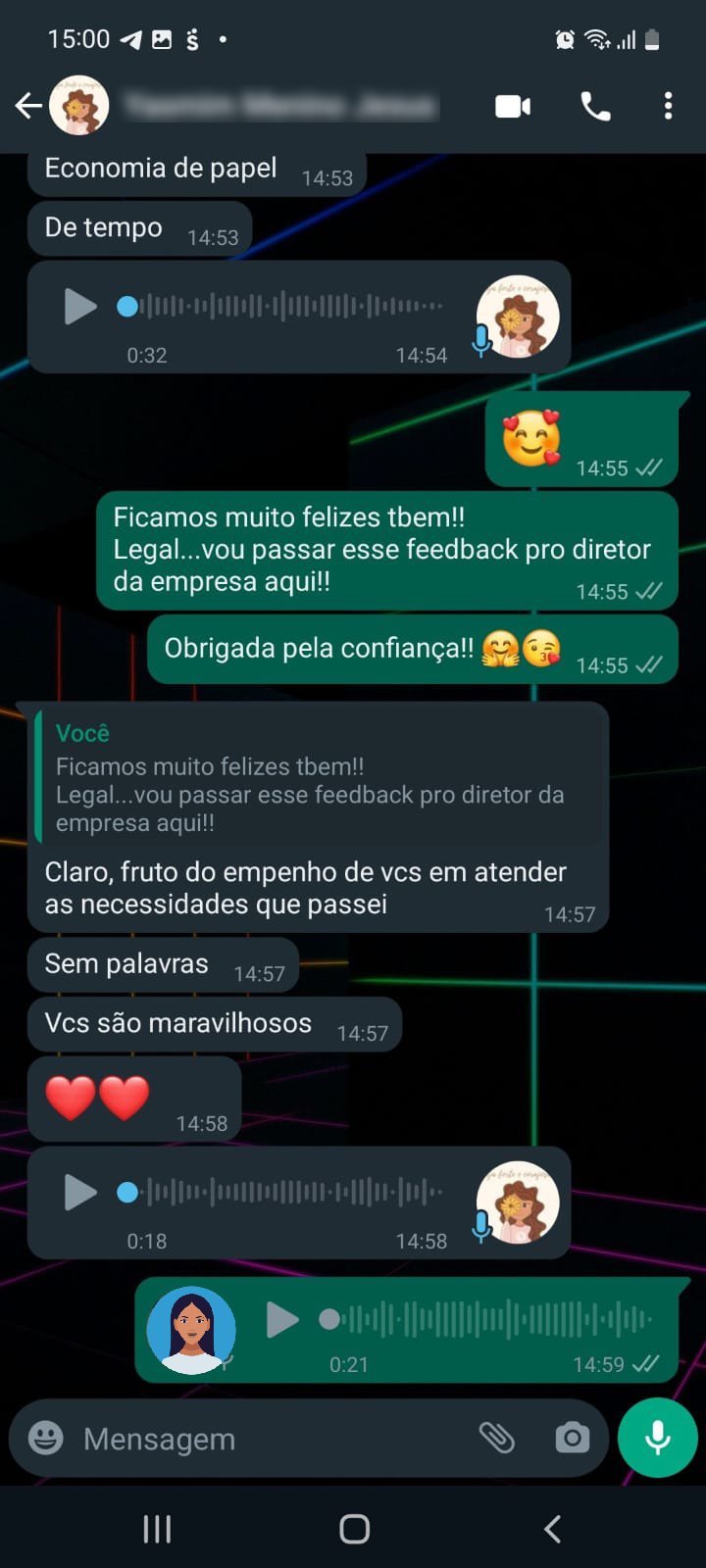The width and height of the screenshot is (706, 1568).
Task: Open the recent apps view
Action: pyautogui.click(x=157, y=1529)
